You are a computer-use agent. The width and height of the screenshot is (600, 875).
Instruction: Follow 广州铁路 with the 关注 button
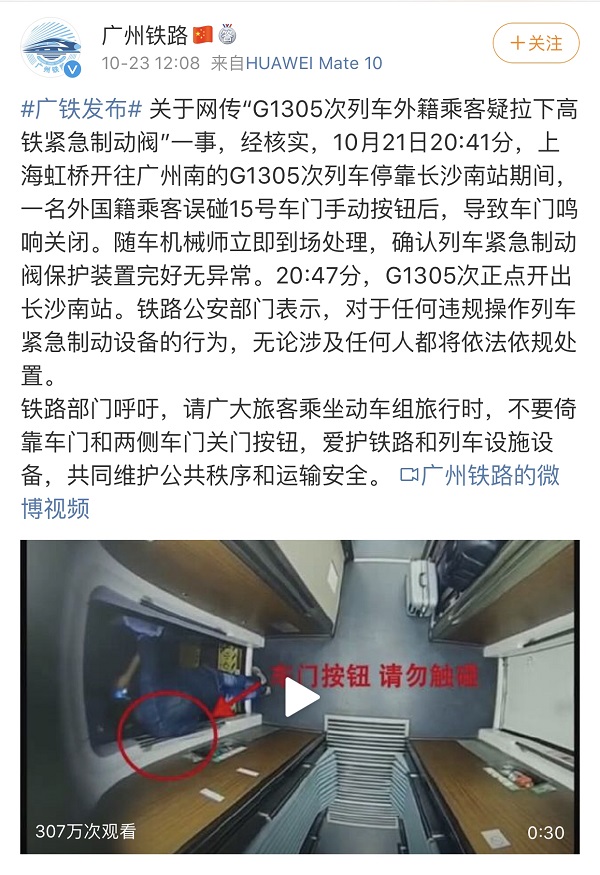[536, 44]
